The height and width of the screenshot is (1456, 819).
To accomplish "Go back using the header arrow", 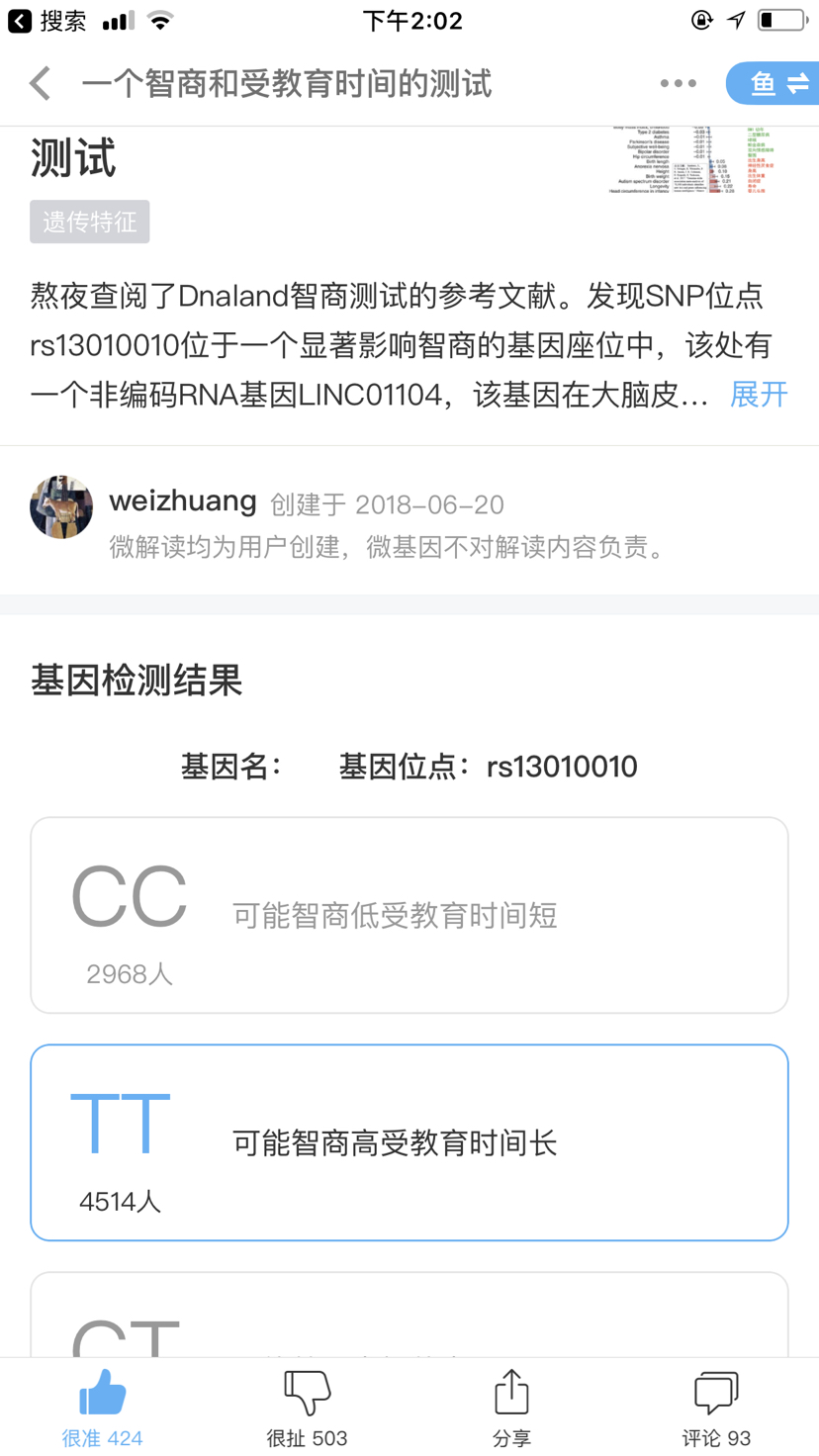I will (x=40, y=83).
